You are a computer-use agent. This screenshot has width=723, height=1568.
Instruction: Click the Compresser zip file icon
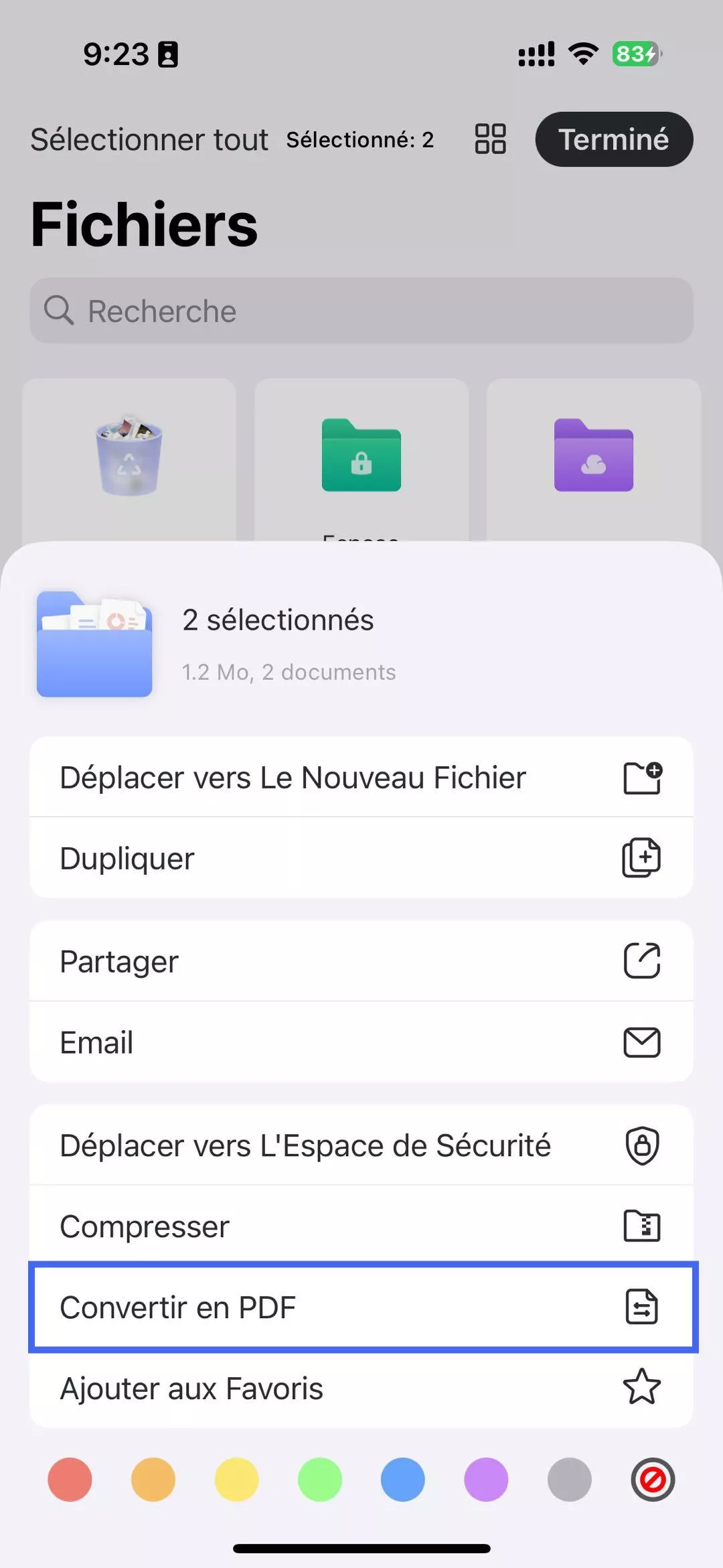click(x=642, y=1226)
